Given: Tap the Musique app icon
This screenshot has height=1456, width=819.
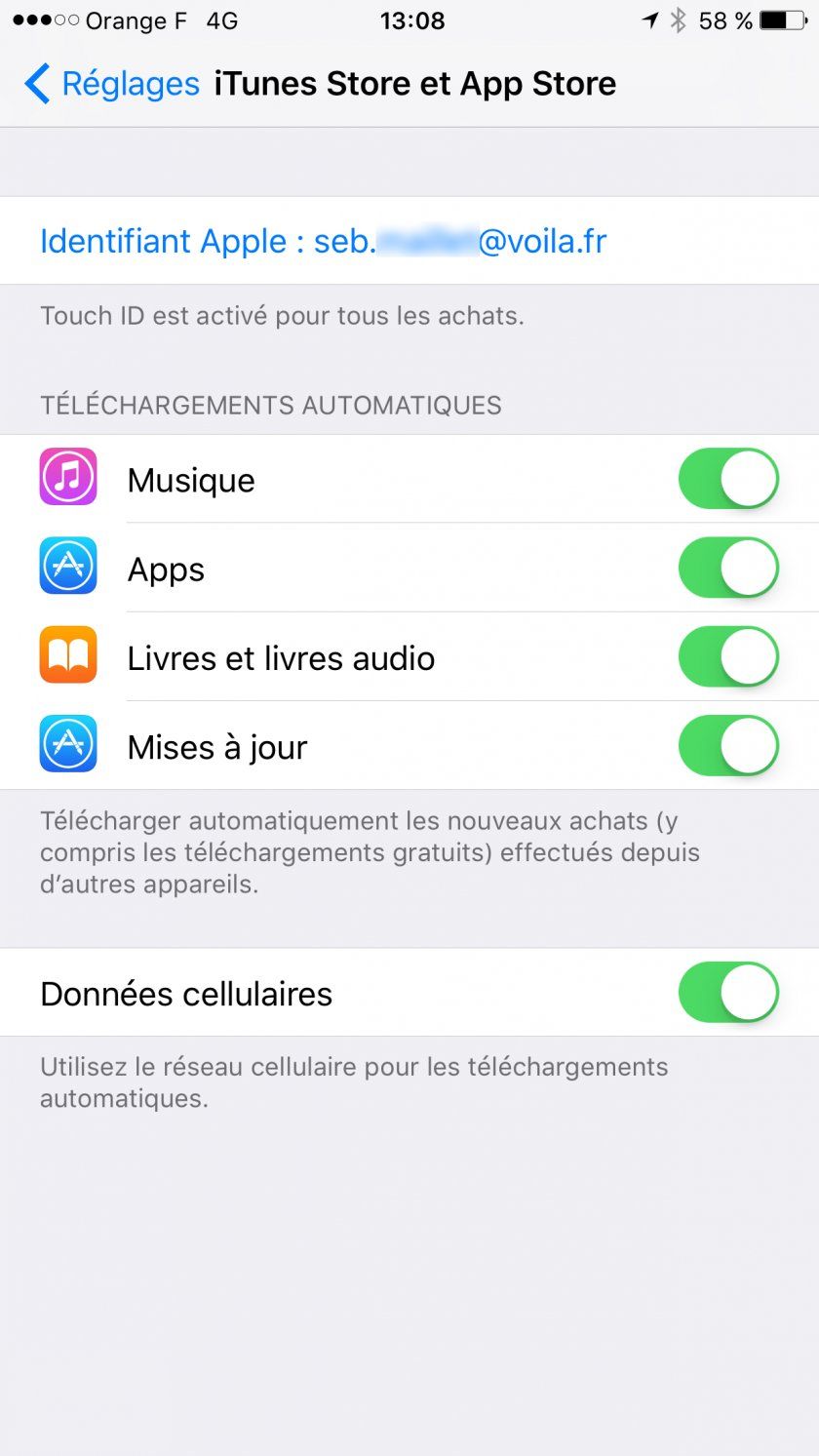Looking at the screenshot, I should click(67, 477).
